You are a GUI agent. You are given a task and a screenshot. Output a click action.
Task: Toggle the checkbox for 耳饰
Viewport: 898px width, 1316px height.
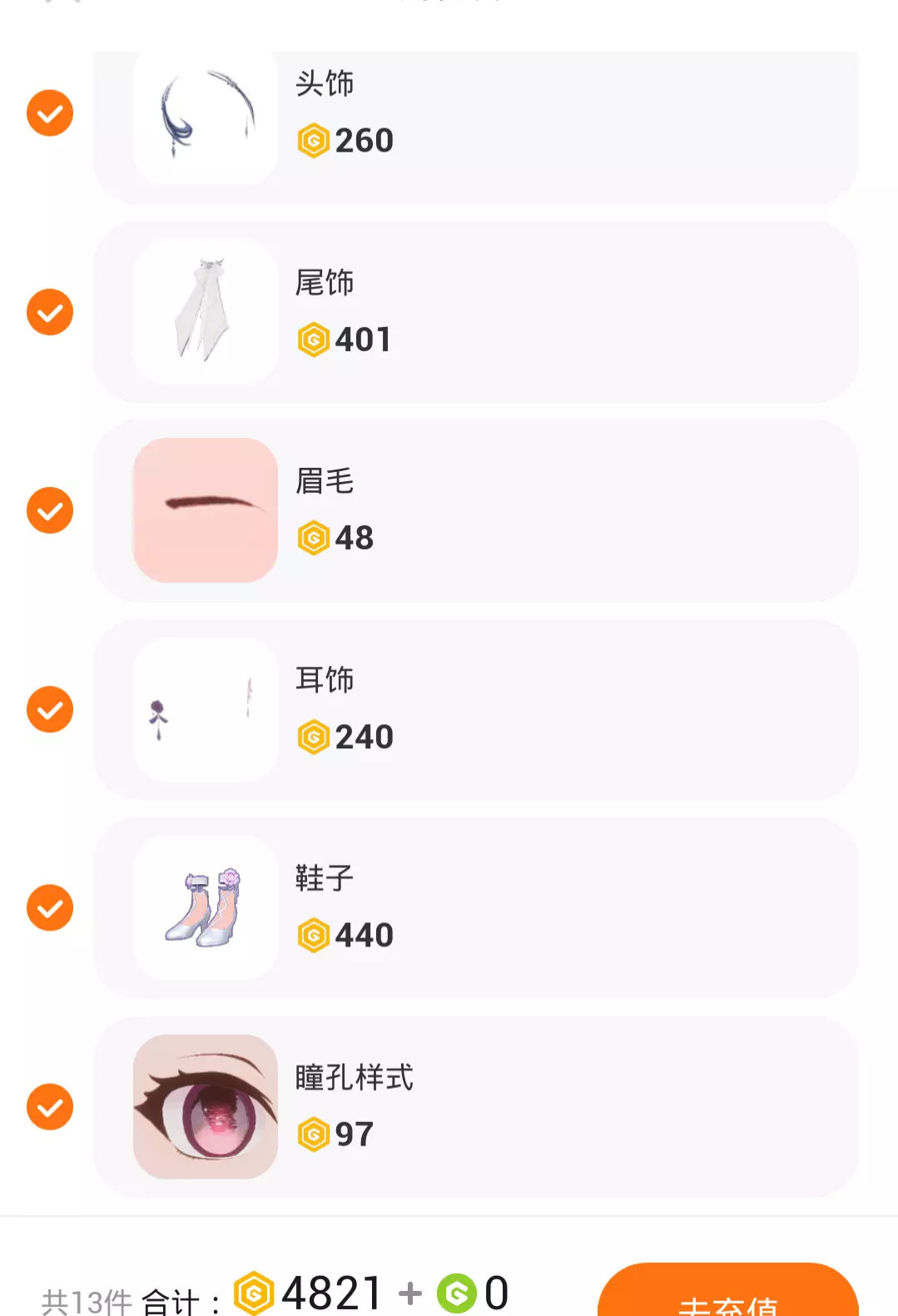50,709
